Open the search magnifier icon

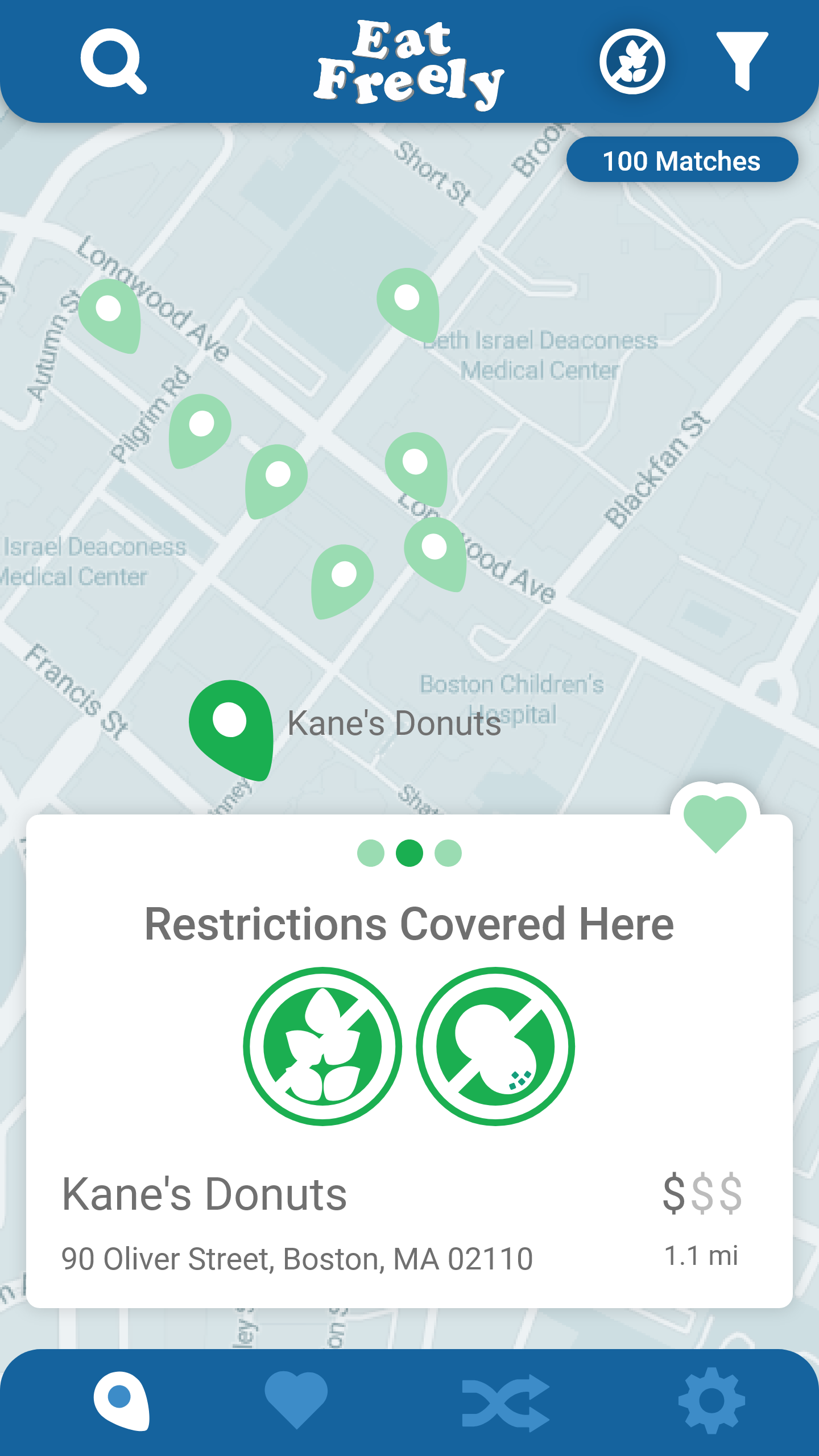(113, 61)
